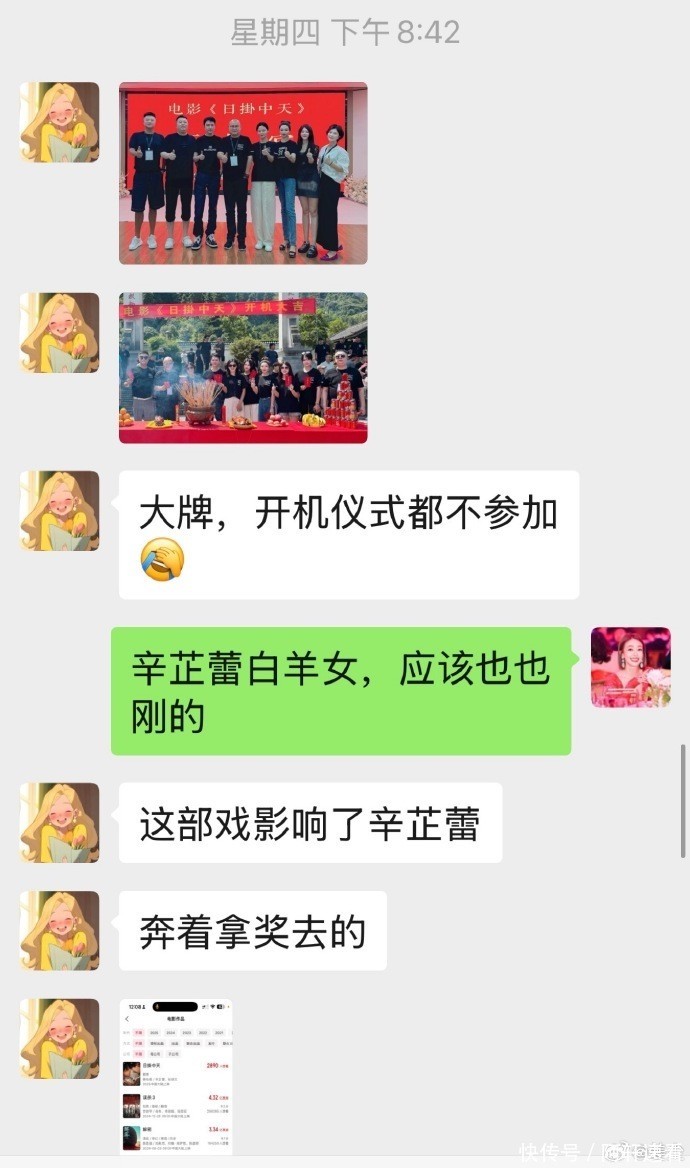Tap the avatar beside '奔着拿奖去的'
Screen dimensions: 690x1168
[60, 930]
